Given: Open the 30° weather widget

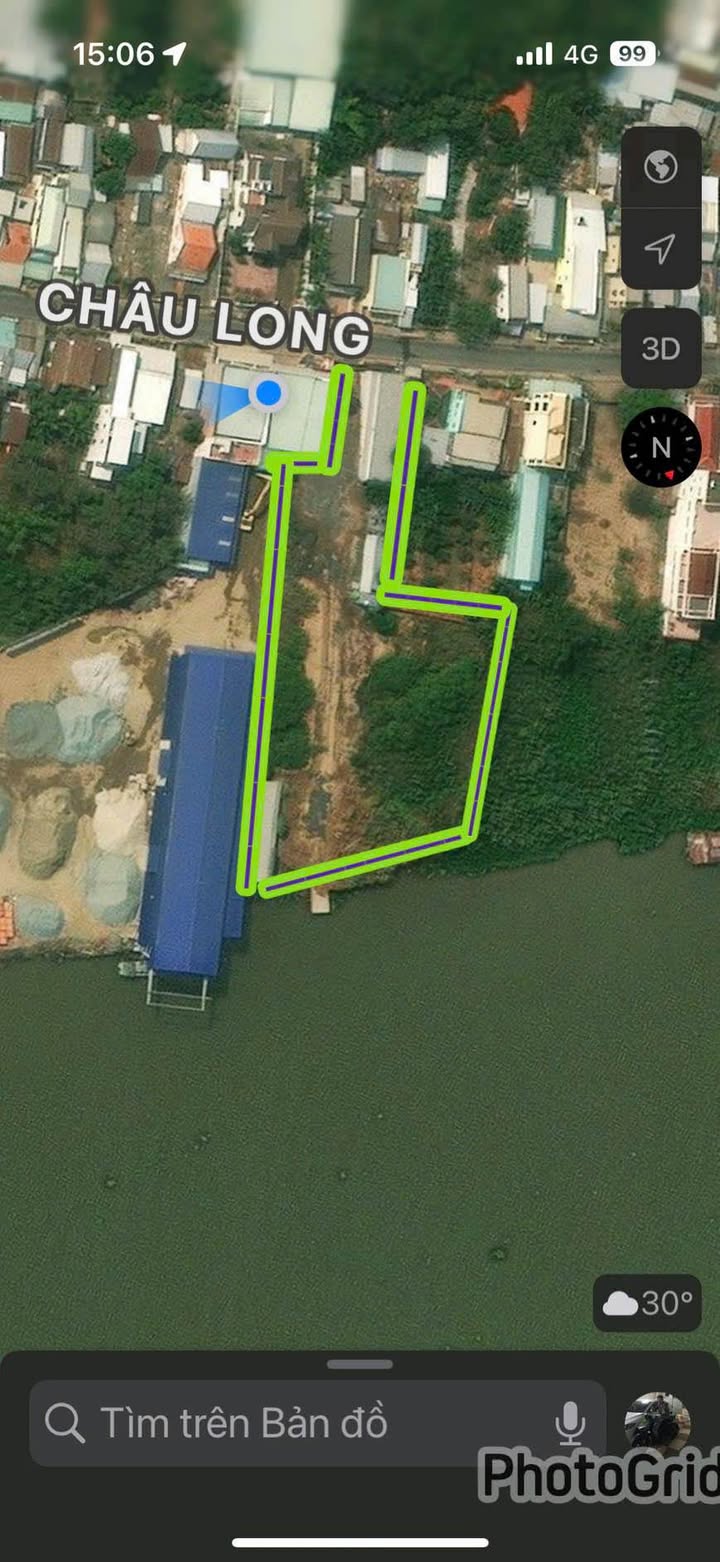Looking at the screenshot, I should pyautogui.click(x=646, y=1303).
